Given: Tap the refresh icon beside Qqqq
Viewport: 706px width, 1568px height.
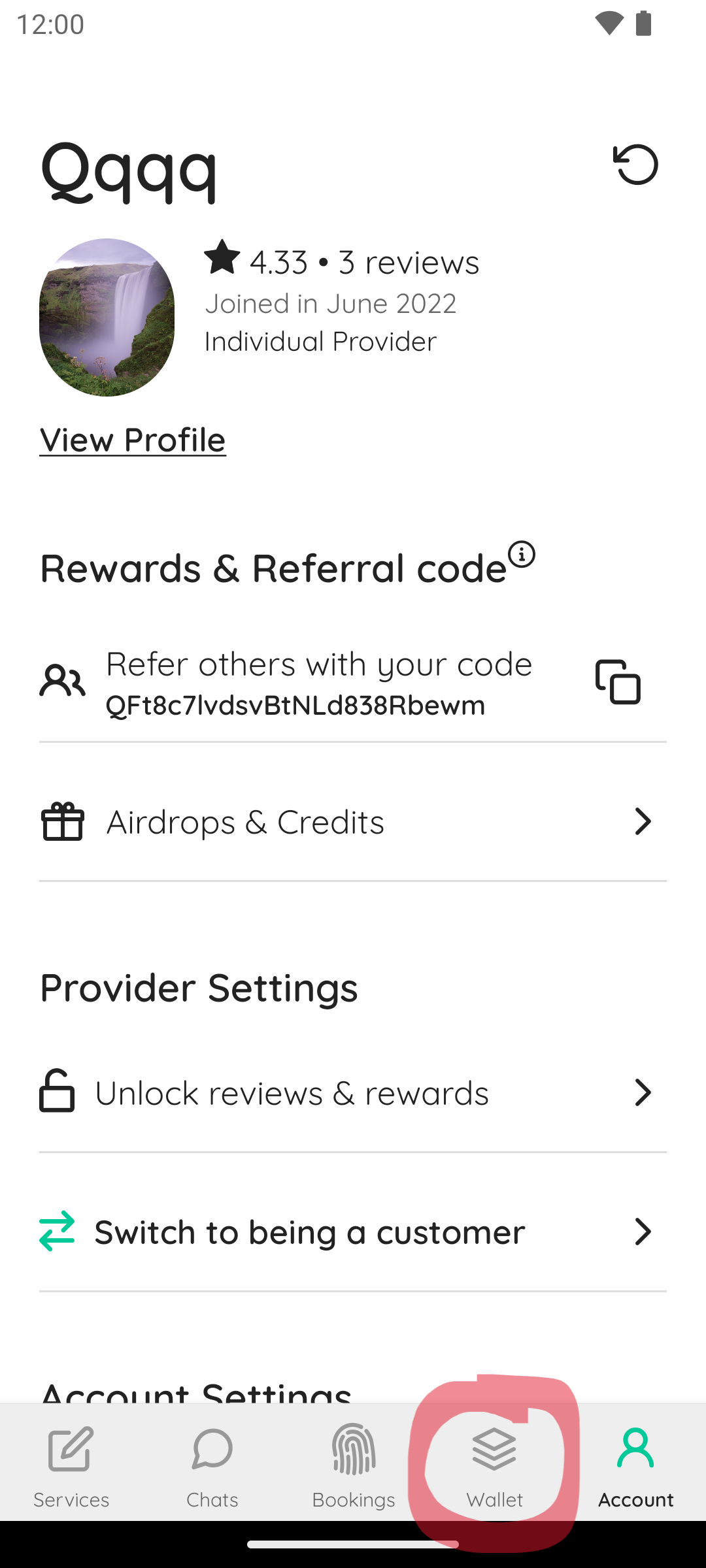Looking at the screenshot, I should tap(635, 164).
